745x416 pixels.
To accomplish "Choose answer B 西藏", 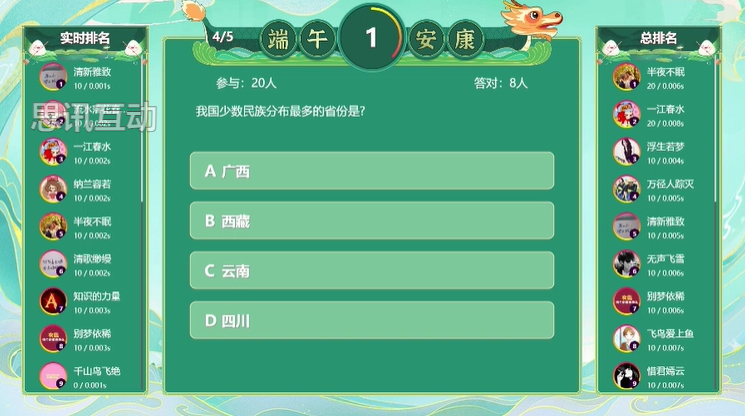I will point(371,221).
